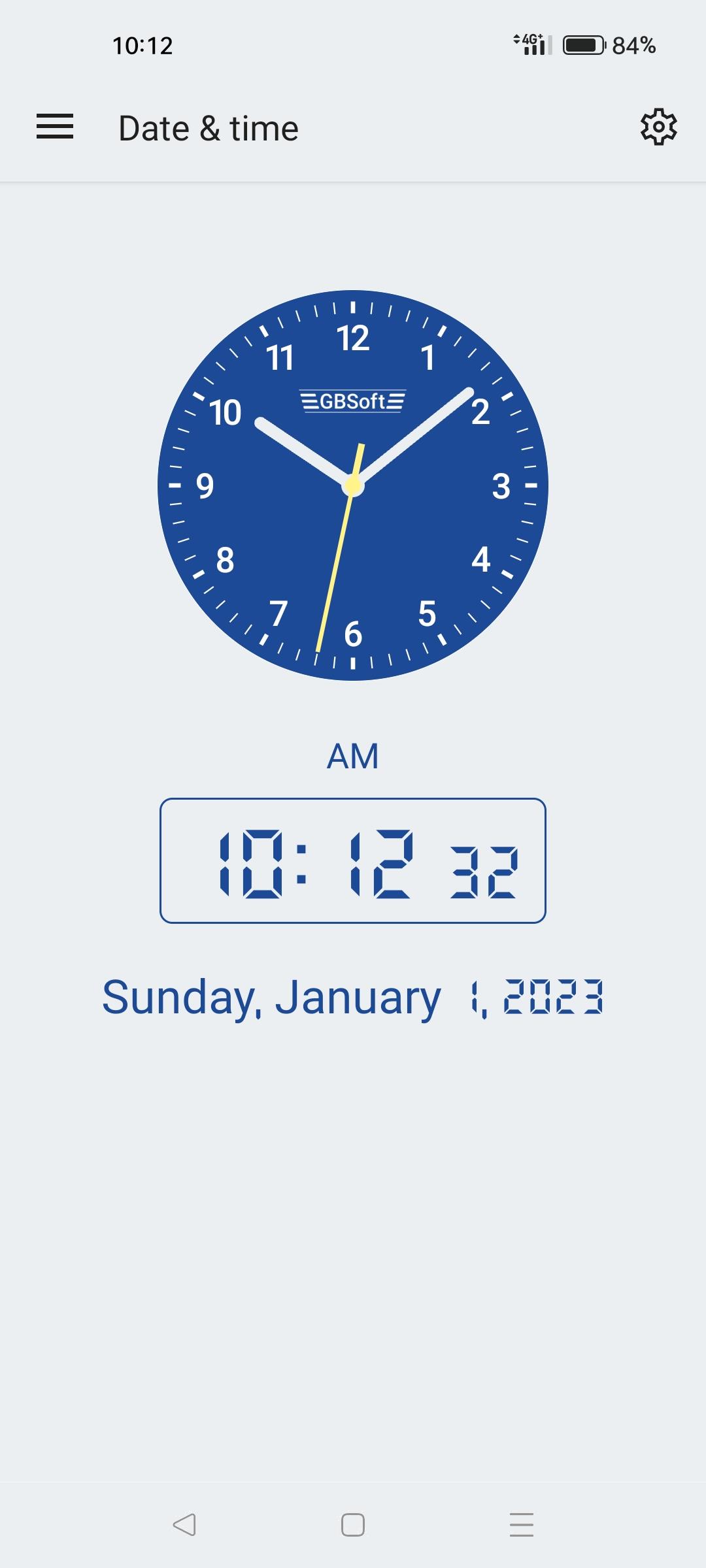The height and width of the screenshot is (1568, 706).
Task: Tap the GBSoft logo on the clock face
Action: (353, 401)
